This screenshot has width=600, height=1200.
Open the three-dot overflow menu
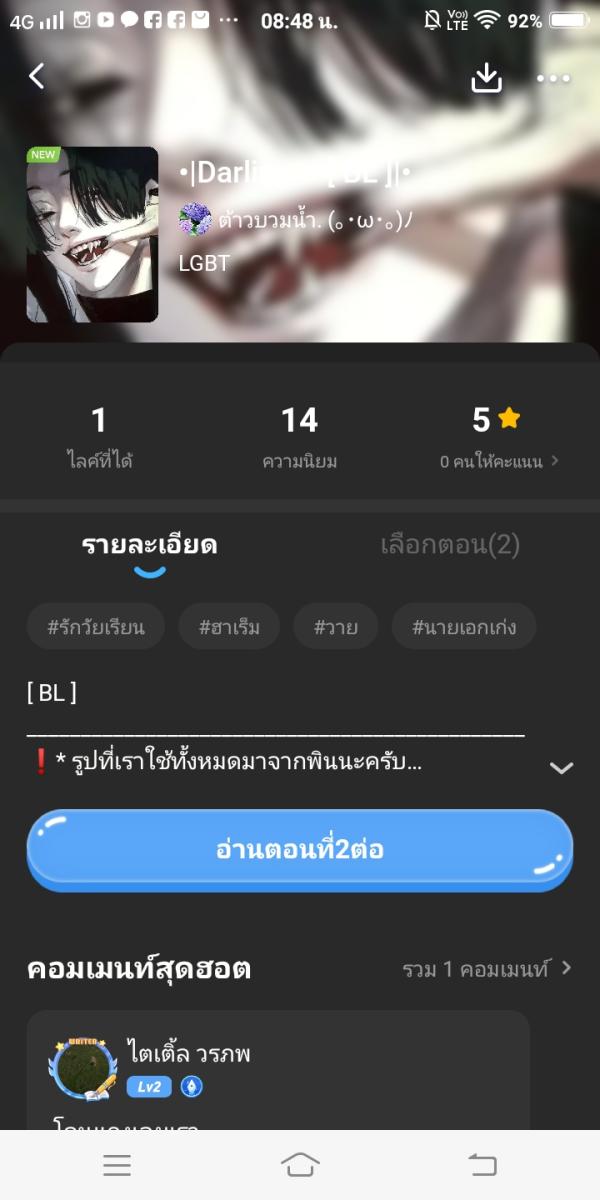tap(553, 78)
